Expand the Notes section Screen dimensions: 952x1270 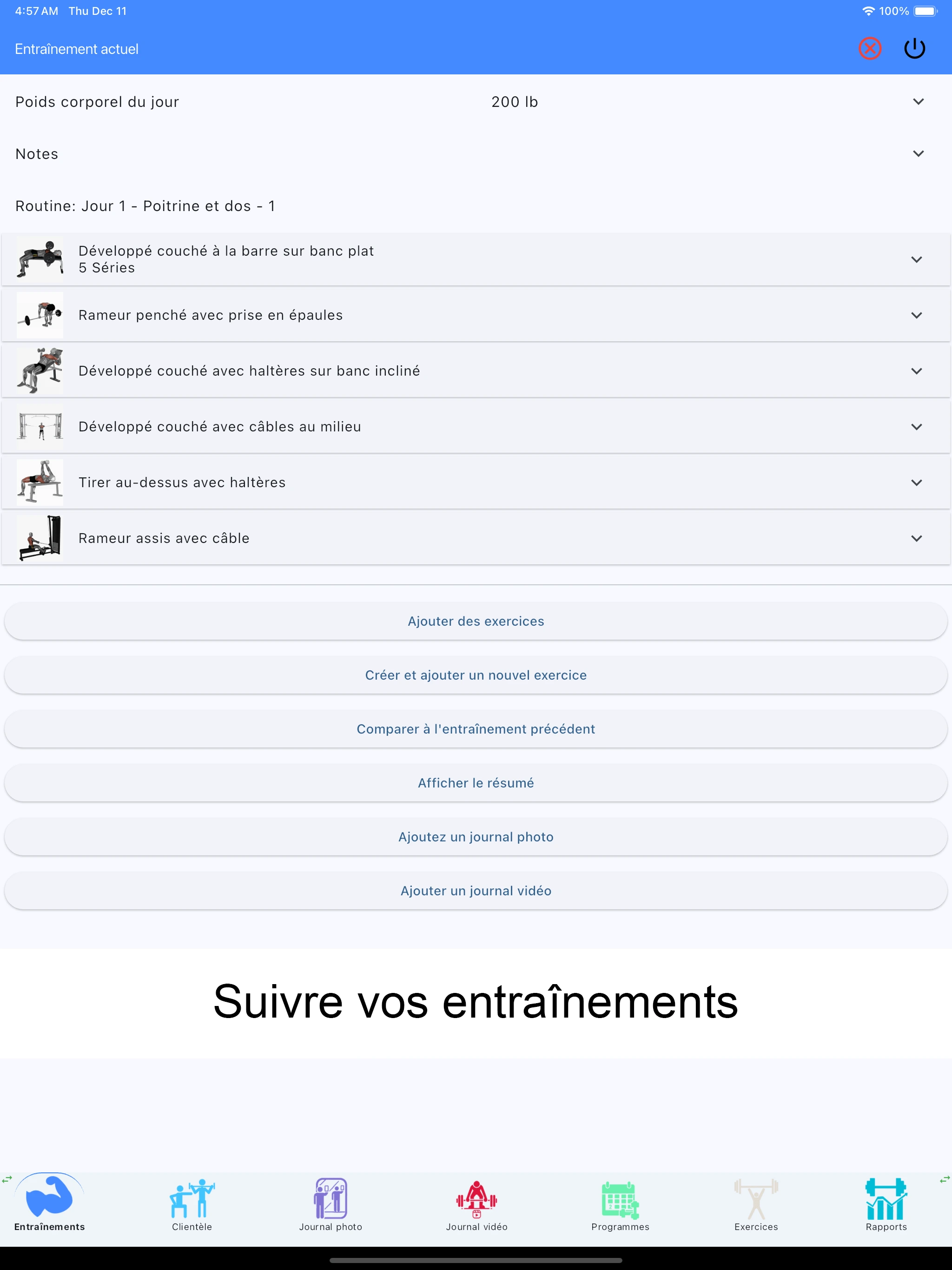click(918, 154)
